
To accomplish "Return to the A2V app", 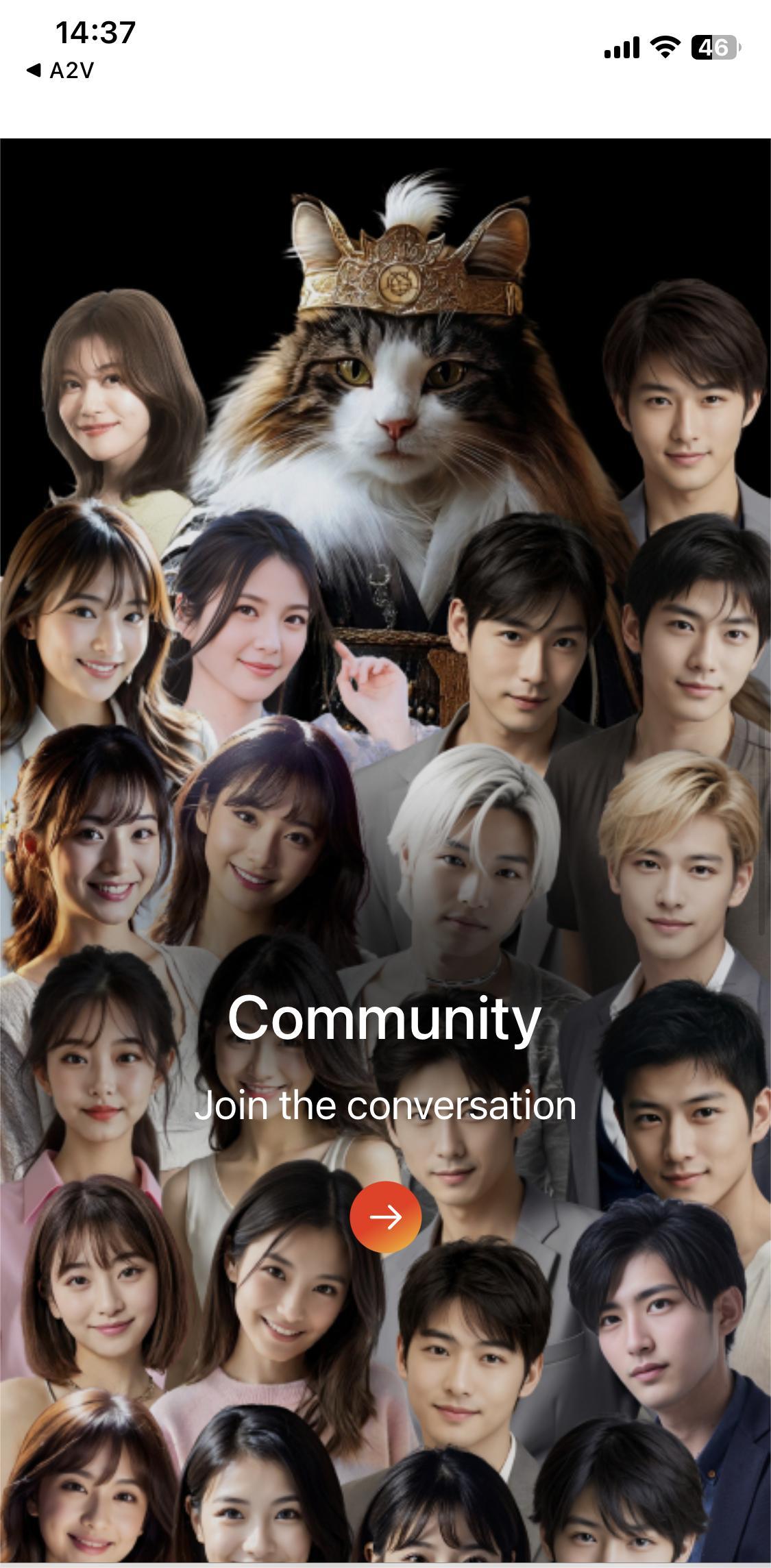I will [60, 71].
